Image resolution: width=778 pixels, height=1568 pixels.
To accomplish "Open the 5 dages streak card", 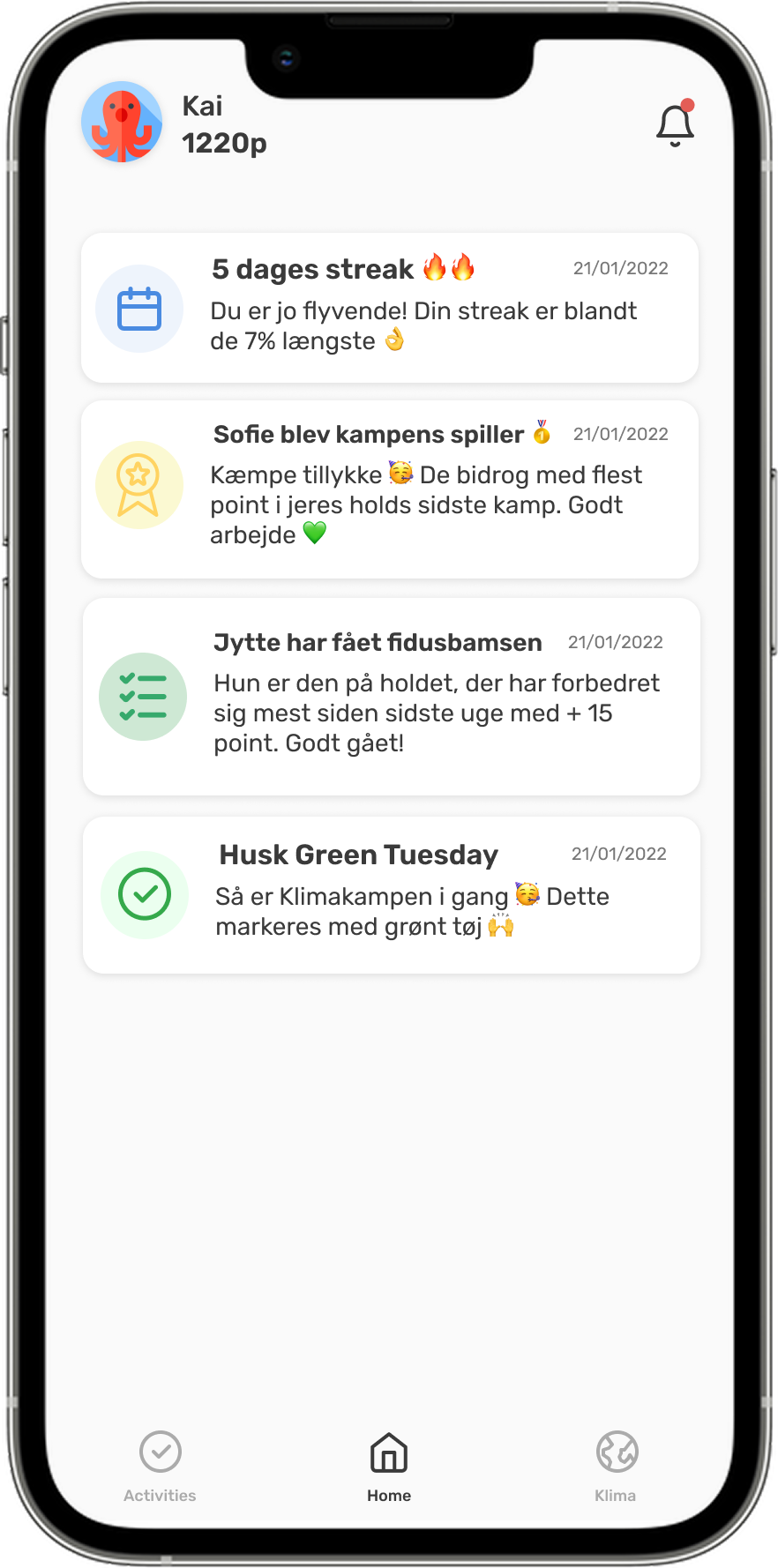I will (390, 308).
